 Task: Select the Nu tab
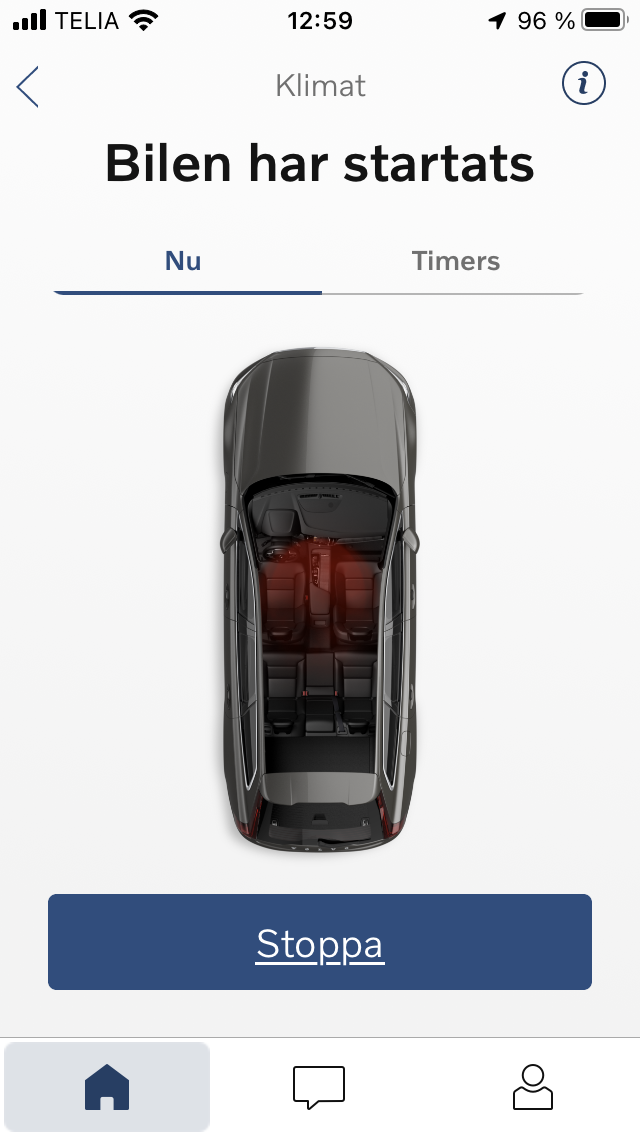click(x=183, y=262)
